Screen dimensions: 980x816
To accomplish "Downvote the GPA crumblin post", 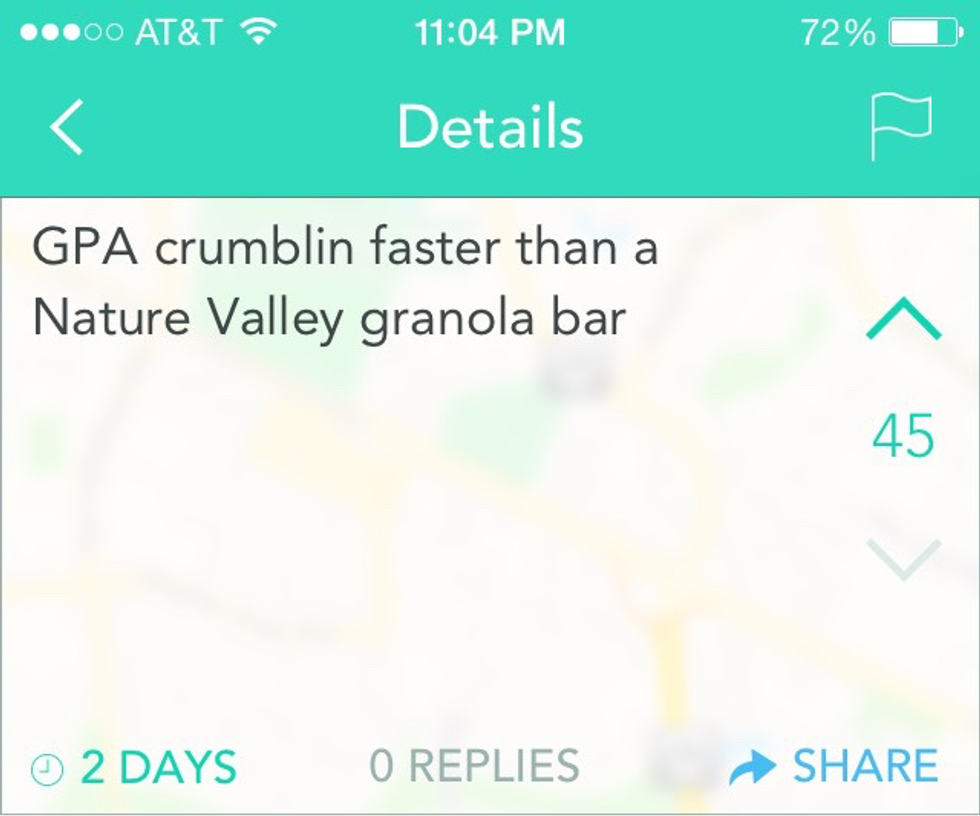I will point(903,559).
